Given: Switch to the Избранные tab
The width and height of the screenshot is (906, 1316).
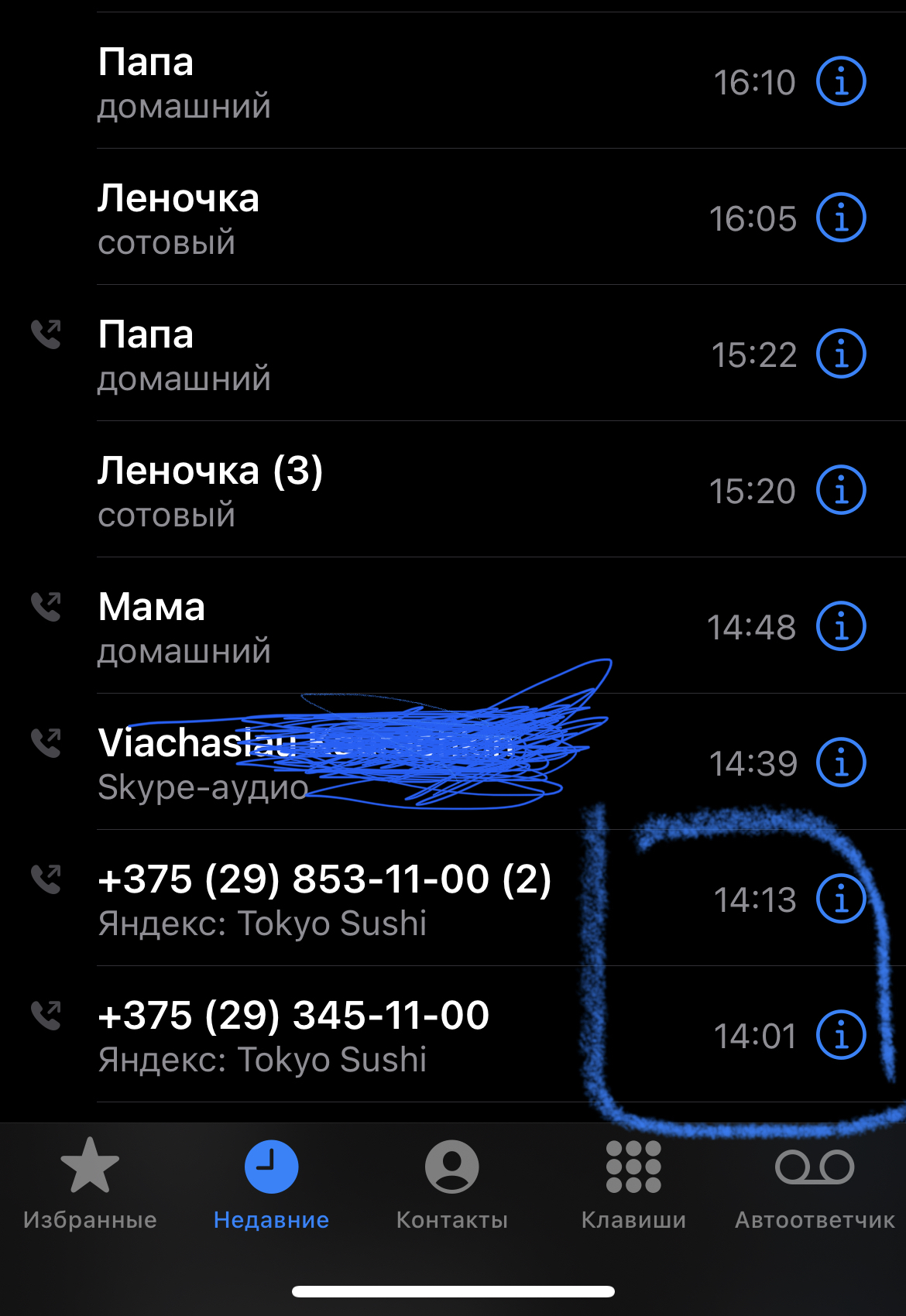Looking at the screenshot, I should (90, 1183).
